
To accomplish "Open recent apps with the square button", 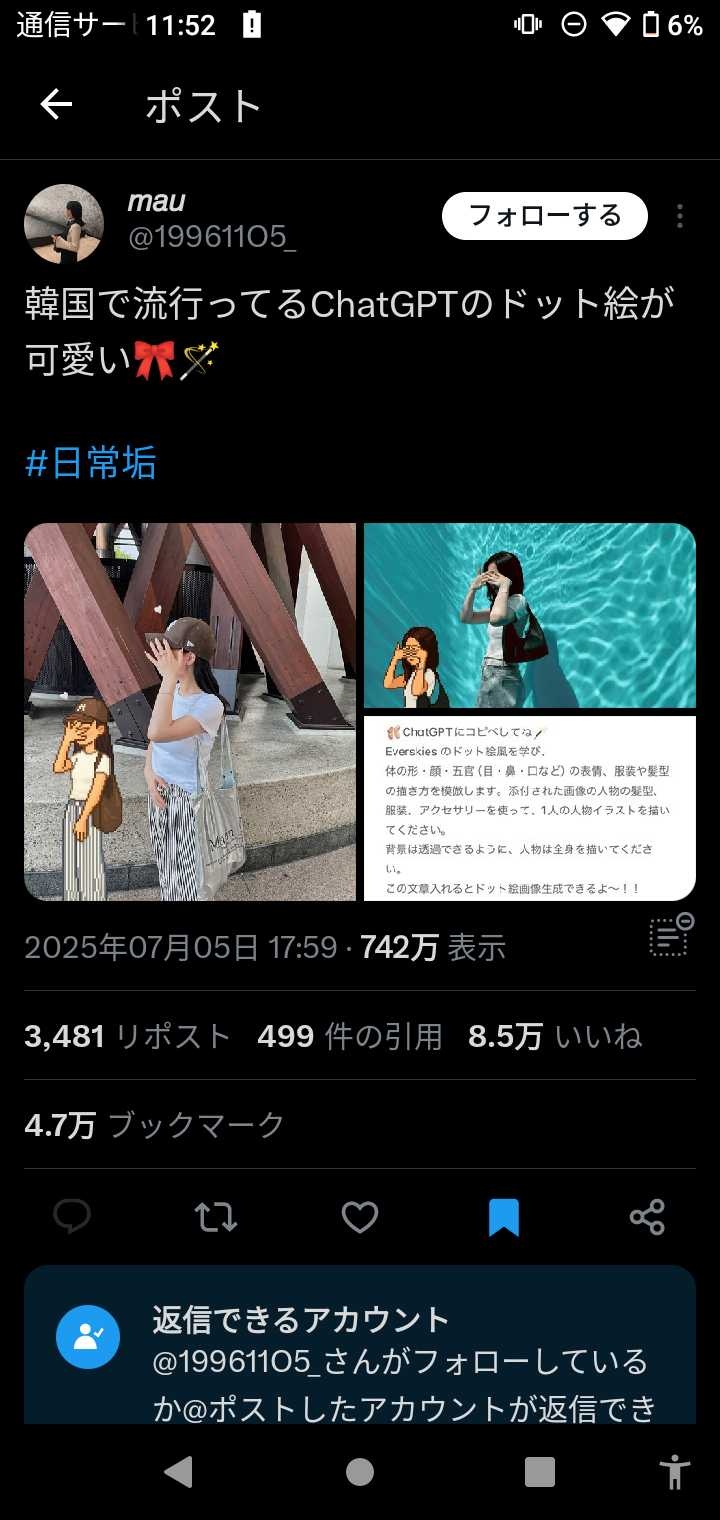I will (540, 1472).
